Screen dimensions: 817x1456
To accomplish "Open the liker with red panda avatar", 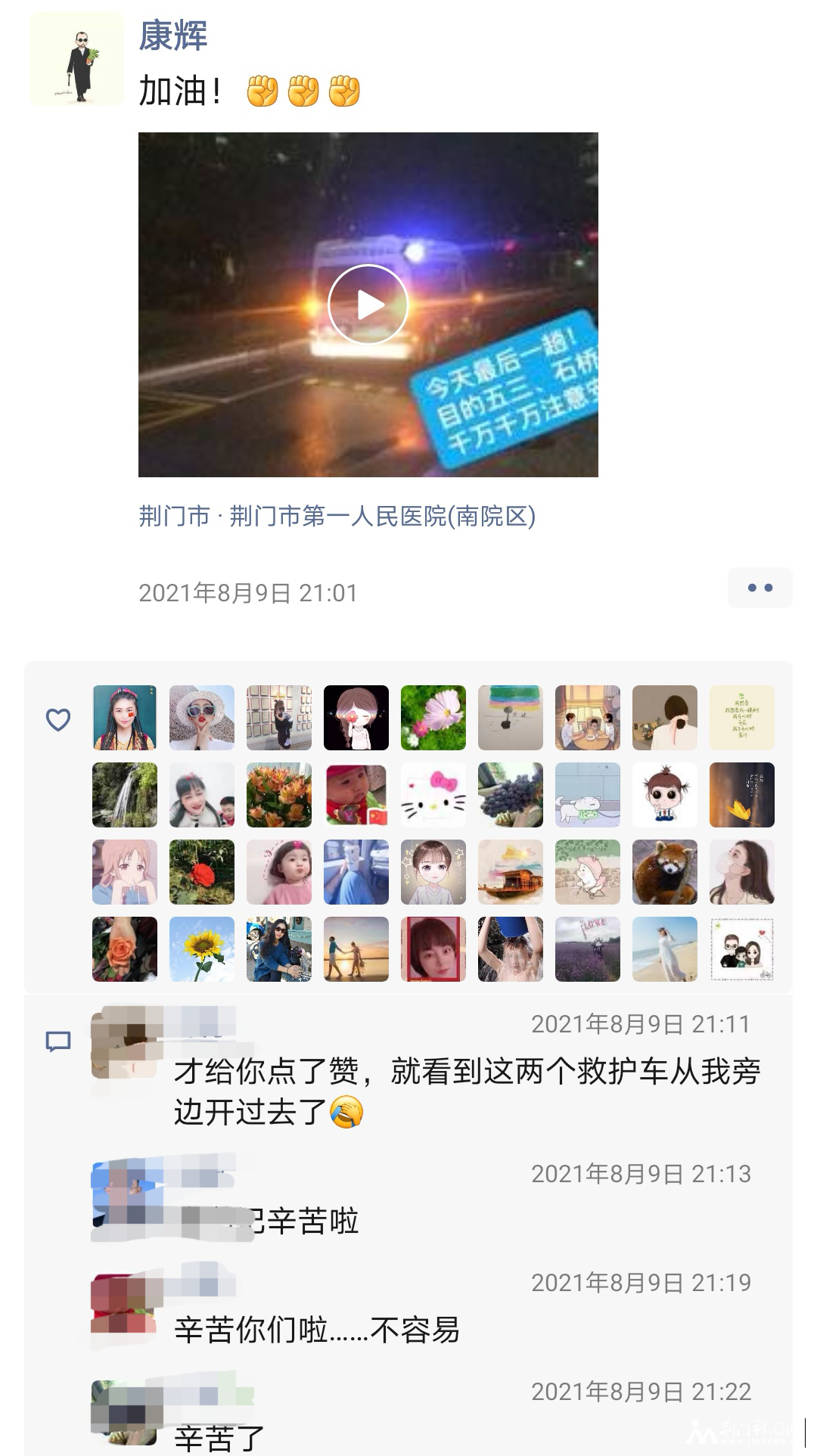I will [x=665, y=872].
